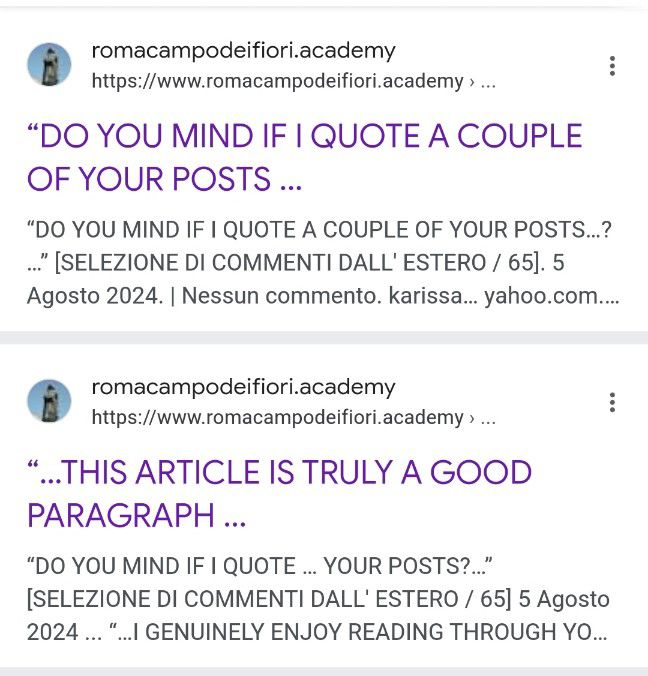This screenshot has width=648, height=676.
Task: Open the "DO YOU MIND IF I QUOTE" result
Action: 304,157
